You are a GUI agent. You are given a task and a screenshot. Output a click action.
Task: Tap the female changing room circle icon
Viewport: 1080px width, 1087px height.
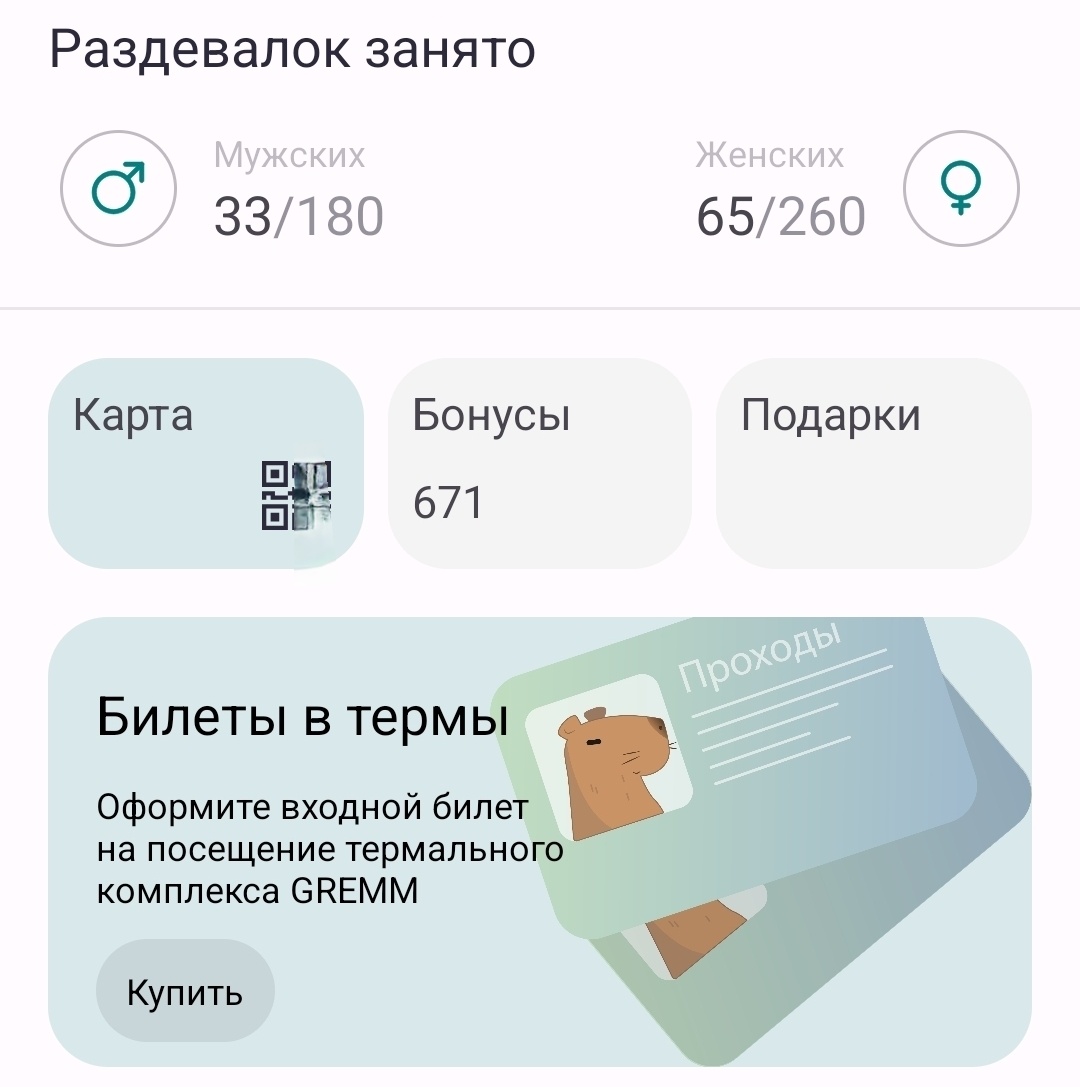click(961, 188)
